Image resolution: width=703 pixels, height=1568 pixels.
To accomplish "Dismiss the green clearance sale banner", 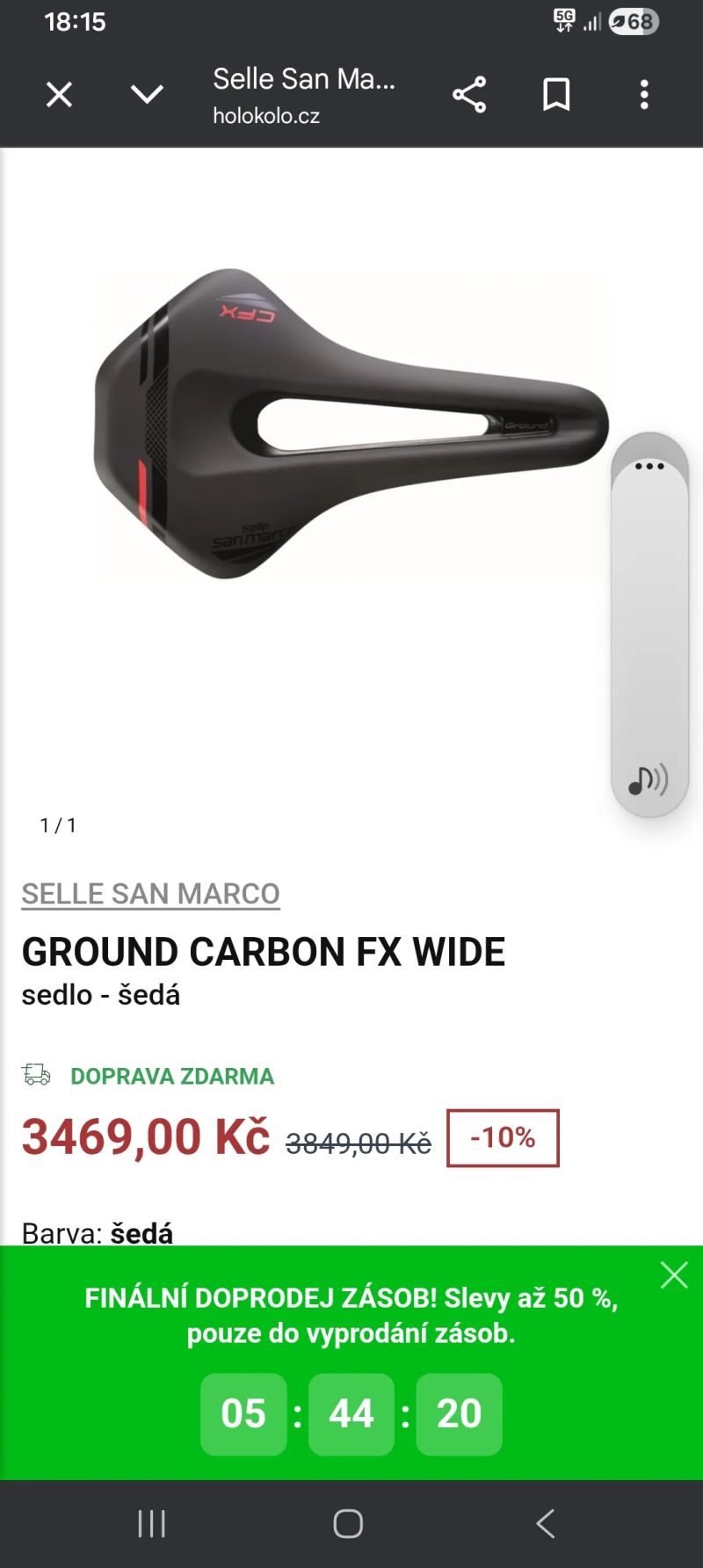I will click(x=673, y=1275).
